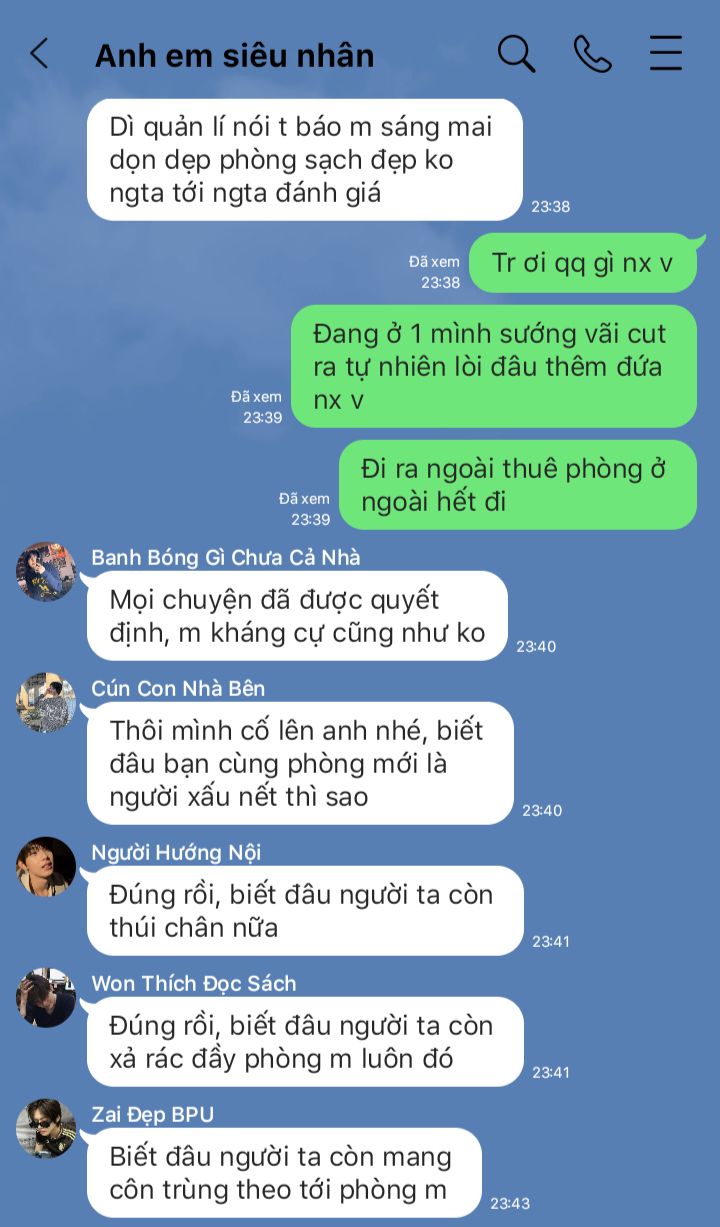Start a group voice call
The height and width of the screenshot is (1227, 720).
592,54
